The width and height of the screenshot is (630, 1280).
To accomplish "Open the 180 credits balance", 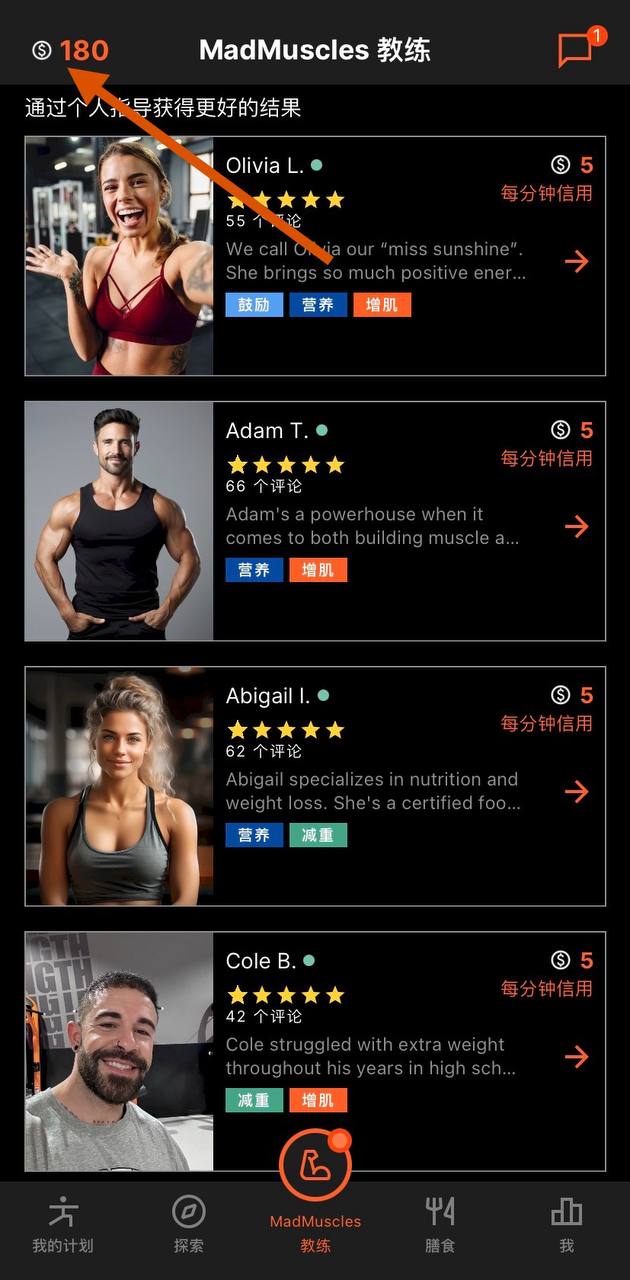I will pyautogui.click(x=70, y=50).
